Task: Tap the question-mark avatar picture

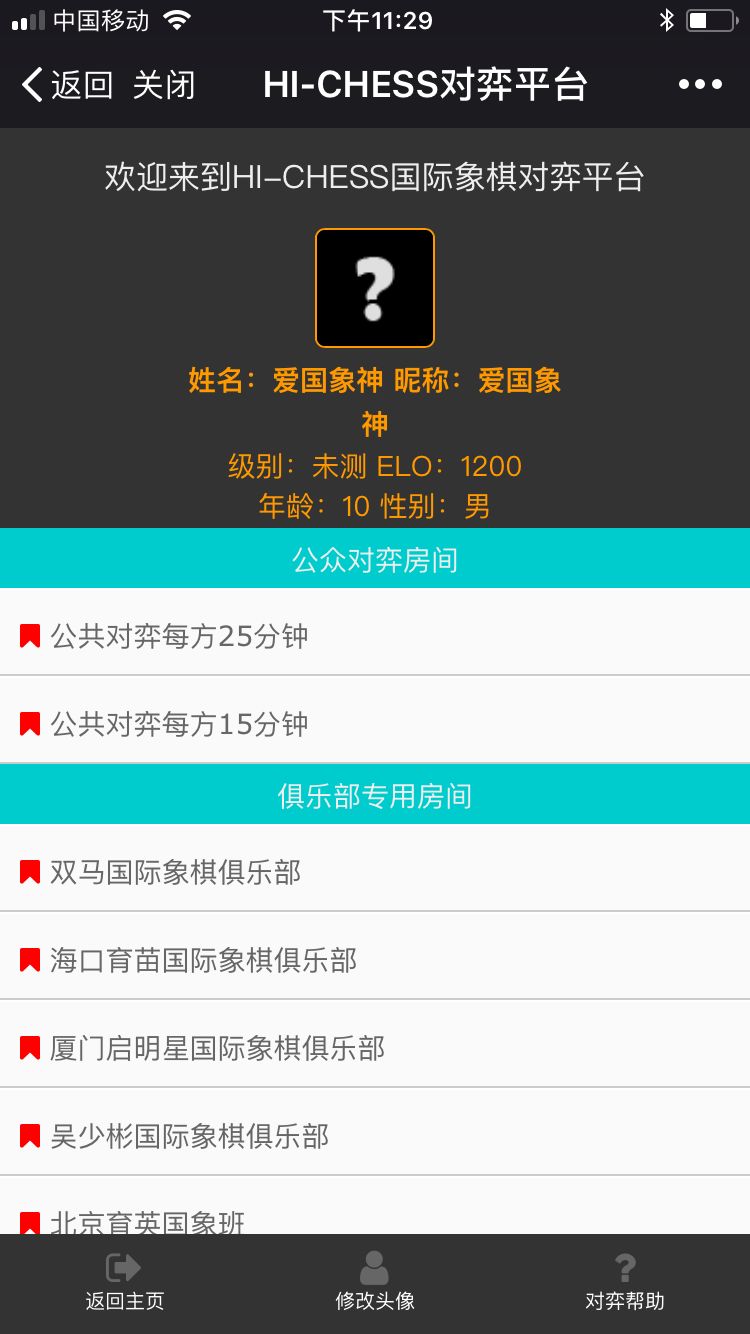Action: click(375, 288)
